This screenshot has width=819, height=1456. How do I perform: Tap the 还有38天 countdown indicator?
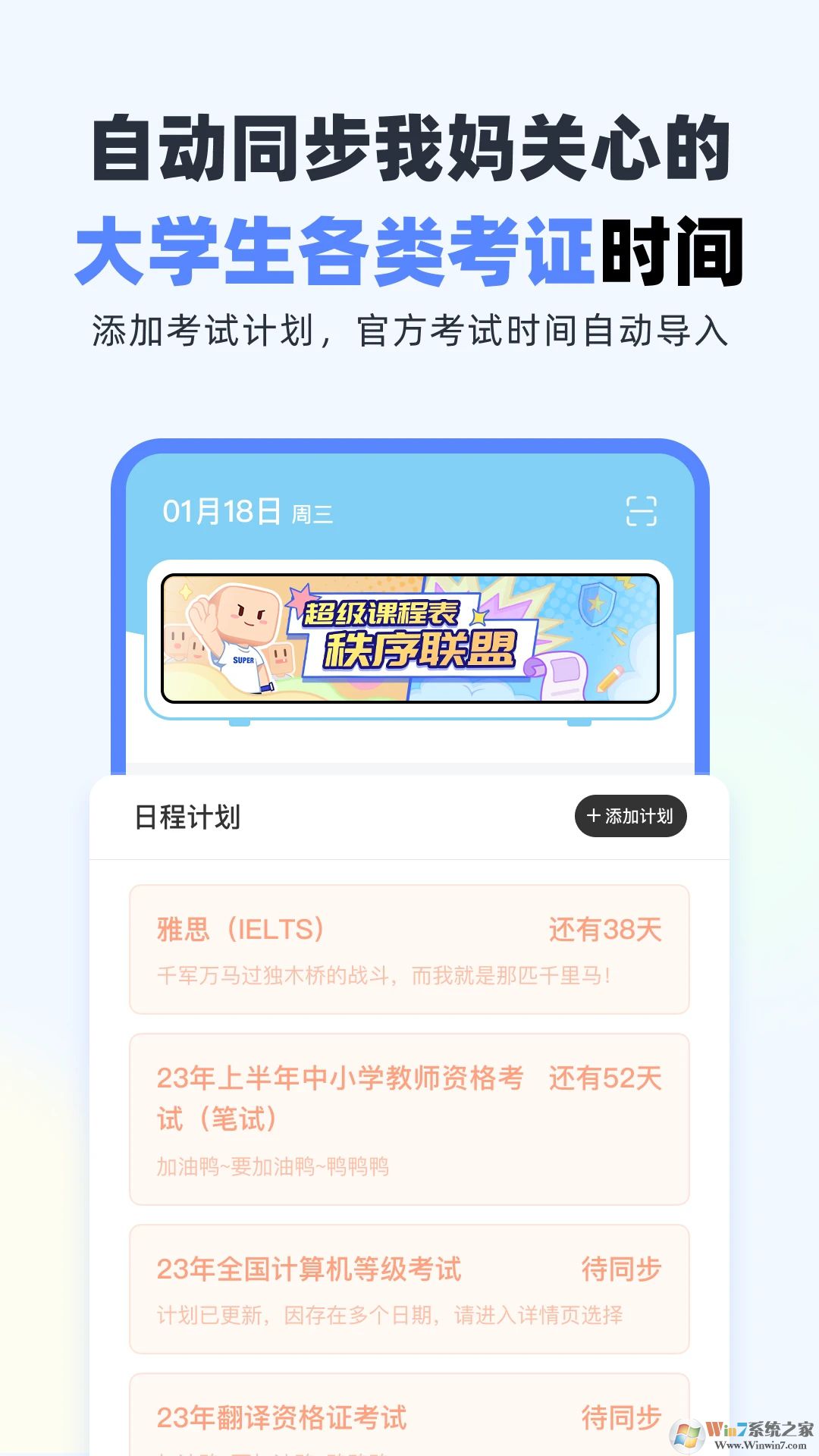point(603,932)
